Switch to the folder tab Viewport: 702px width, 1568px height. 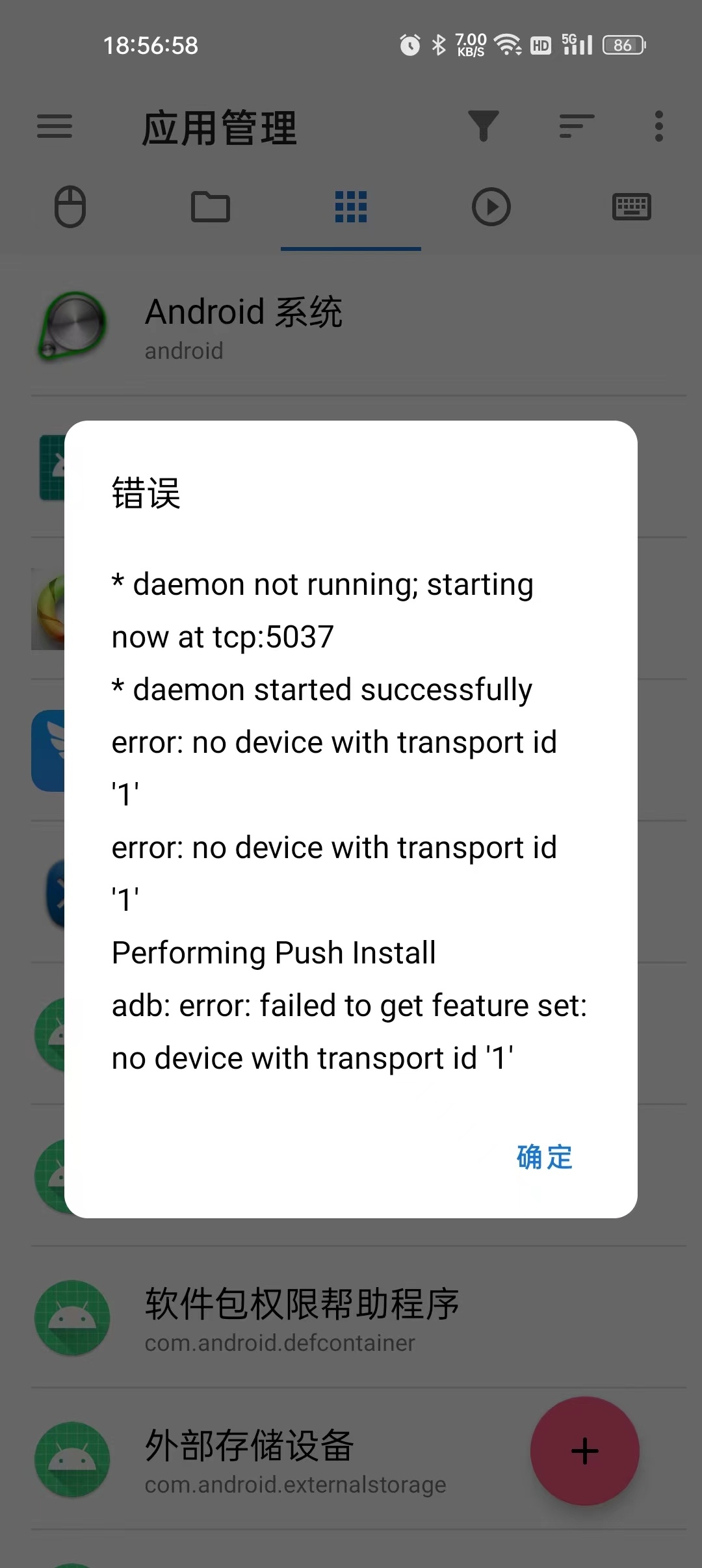[x=211, y=207]
